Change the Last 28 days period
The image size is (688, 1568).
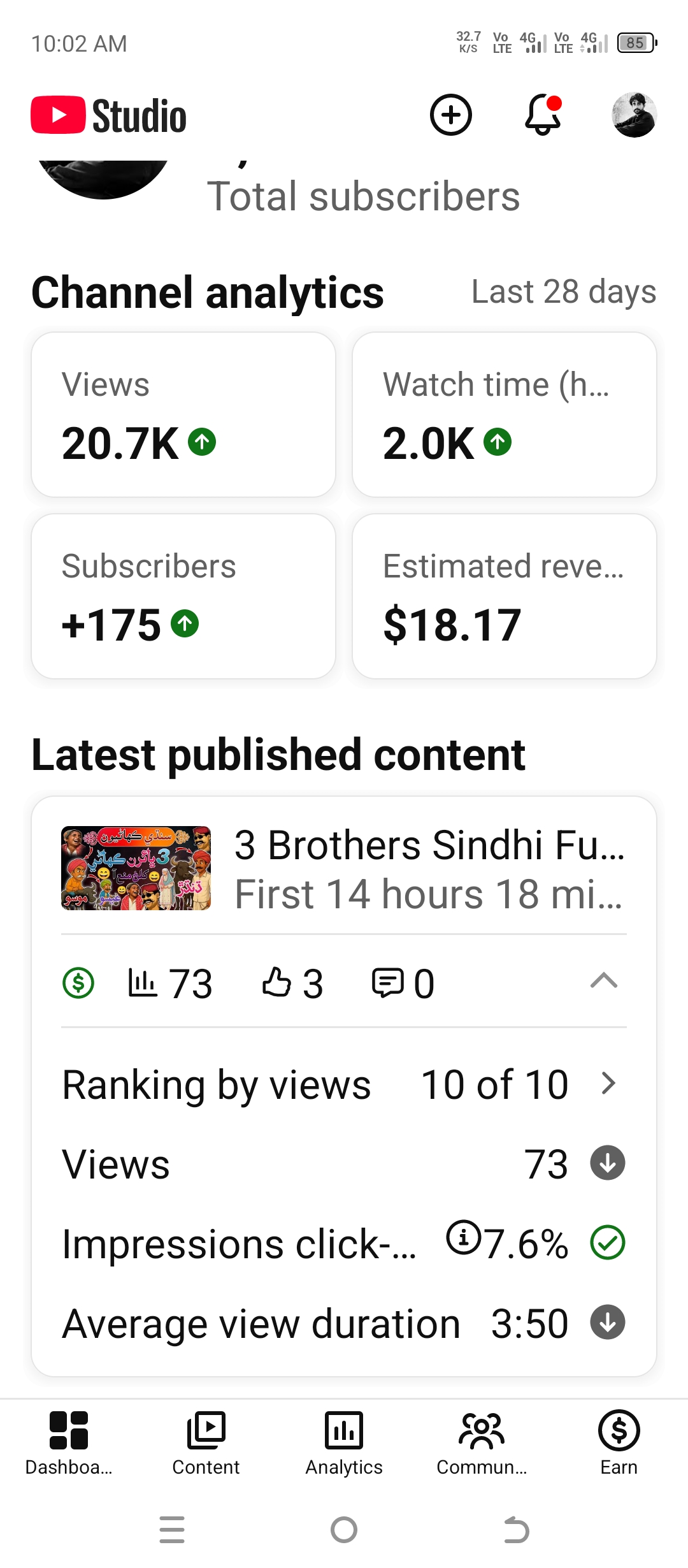coord(564,291)
